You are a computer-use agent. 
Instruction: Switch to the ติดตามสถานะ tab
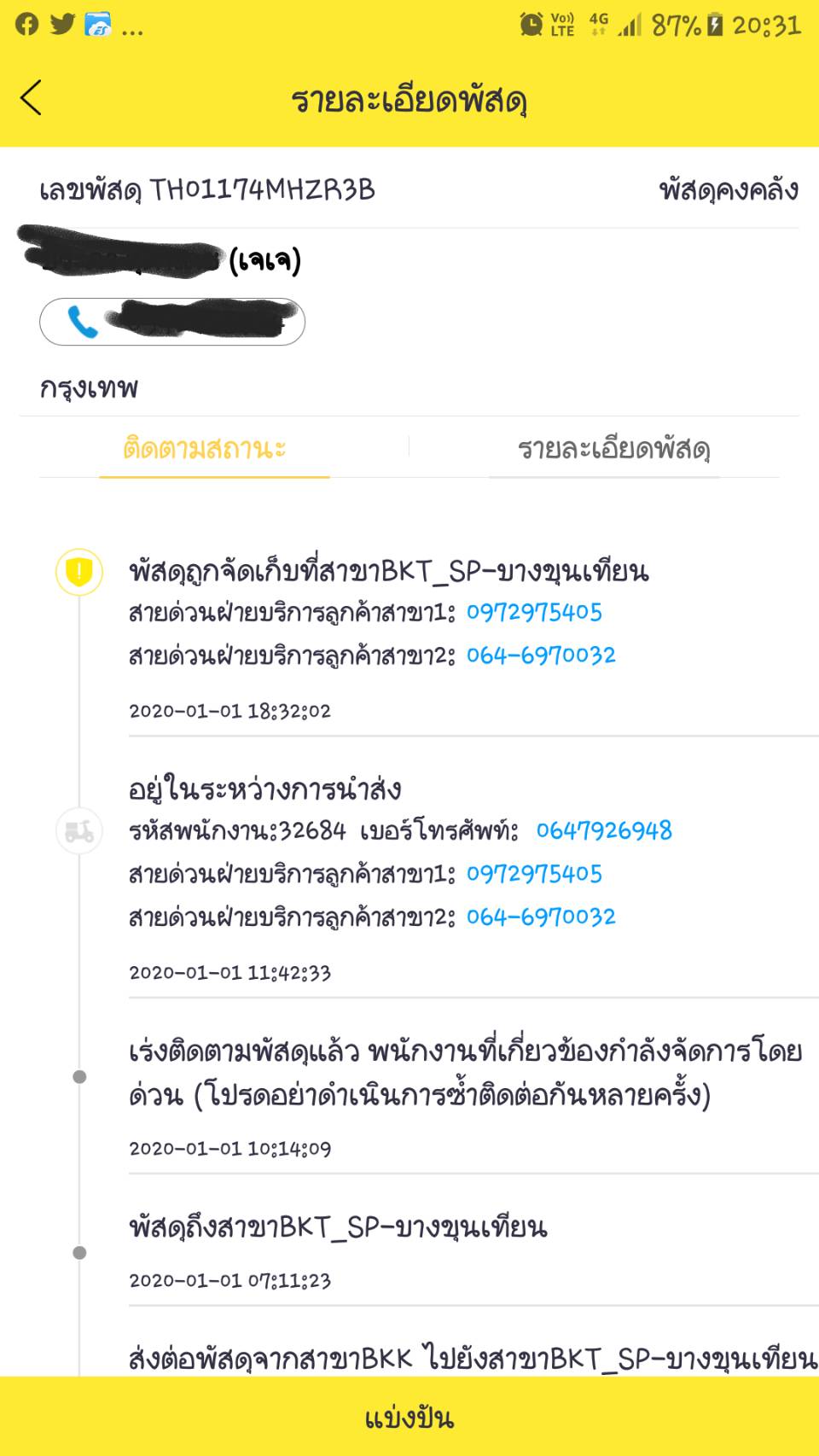(x=205, y=448)
